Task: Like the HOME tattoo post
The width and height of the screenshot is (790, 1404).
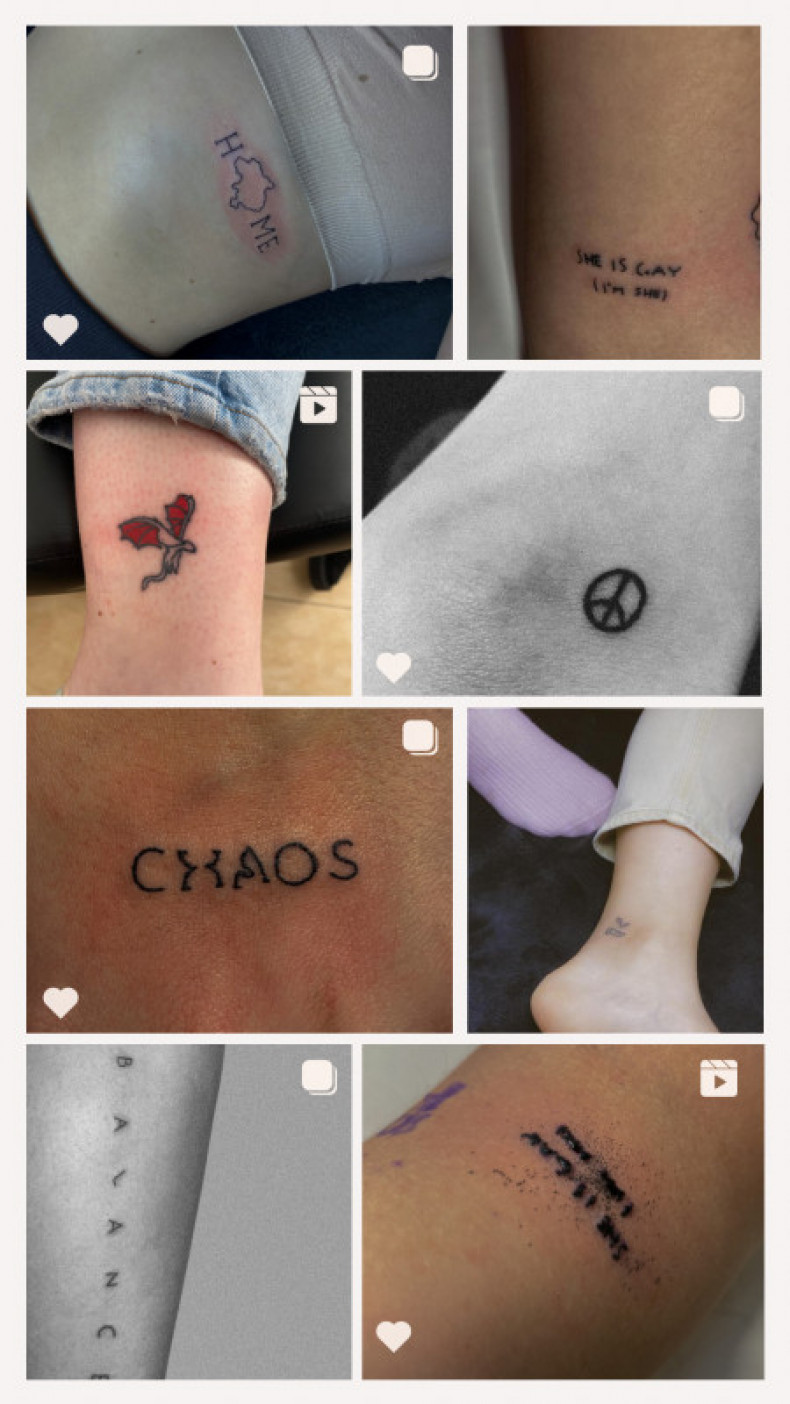Action: click(61, 329)
